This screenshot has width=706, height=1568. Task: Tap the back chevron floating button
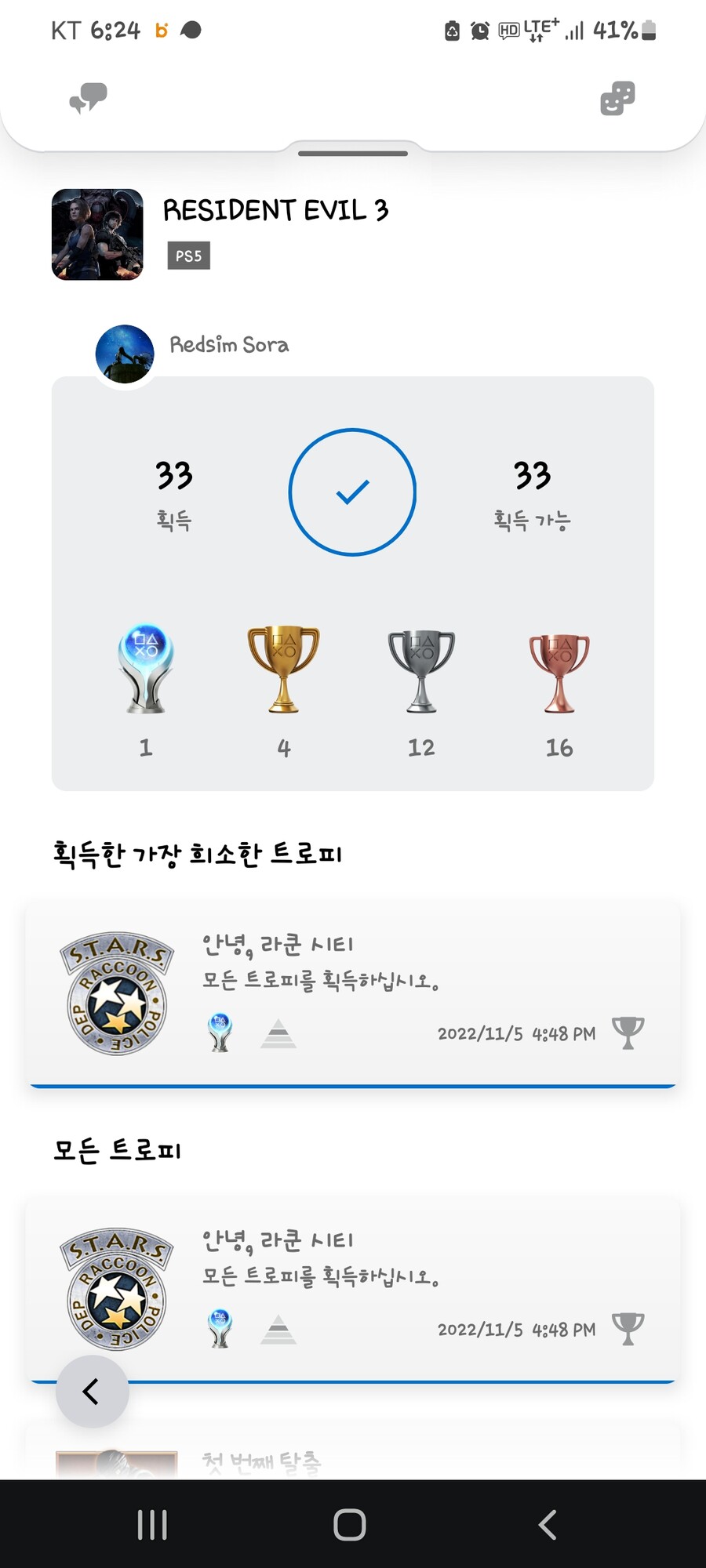coord(92,1392)
